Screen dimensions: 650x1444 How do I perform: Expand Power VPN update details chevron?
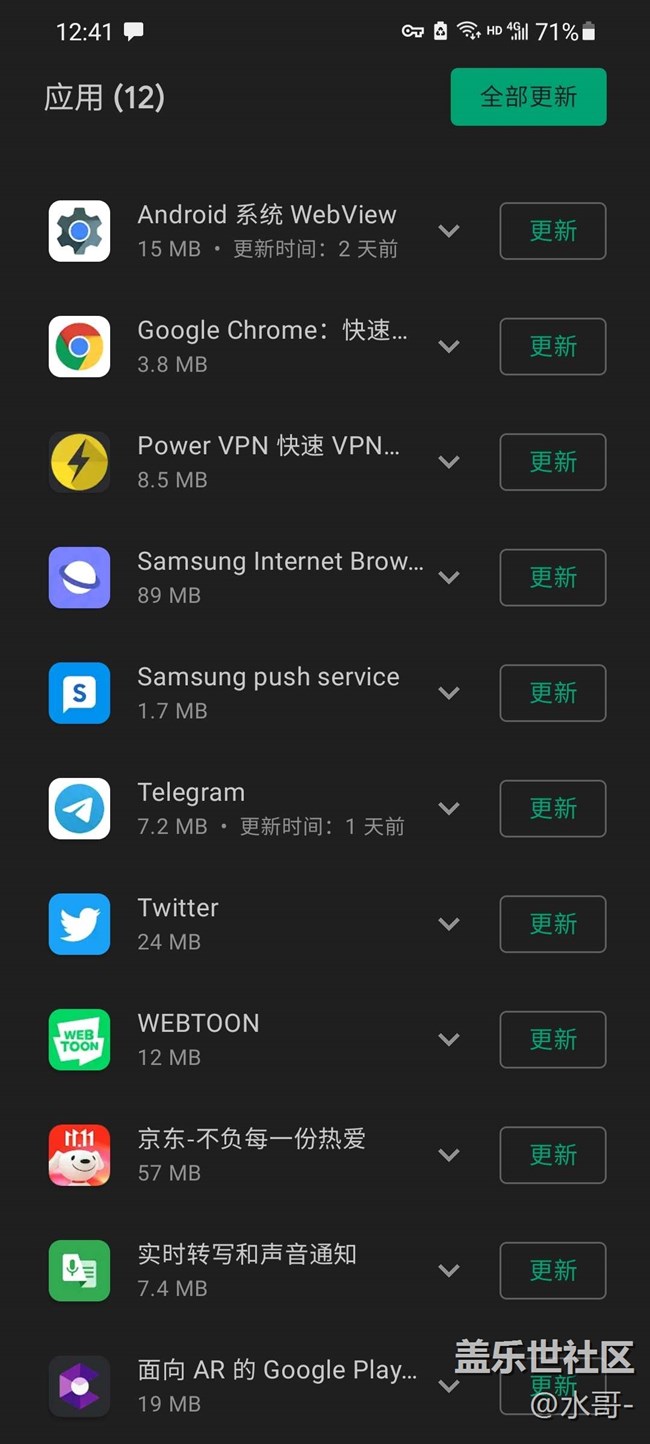click(449, 462)
